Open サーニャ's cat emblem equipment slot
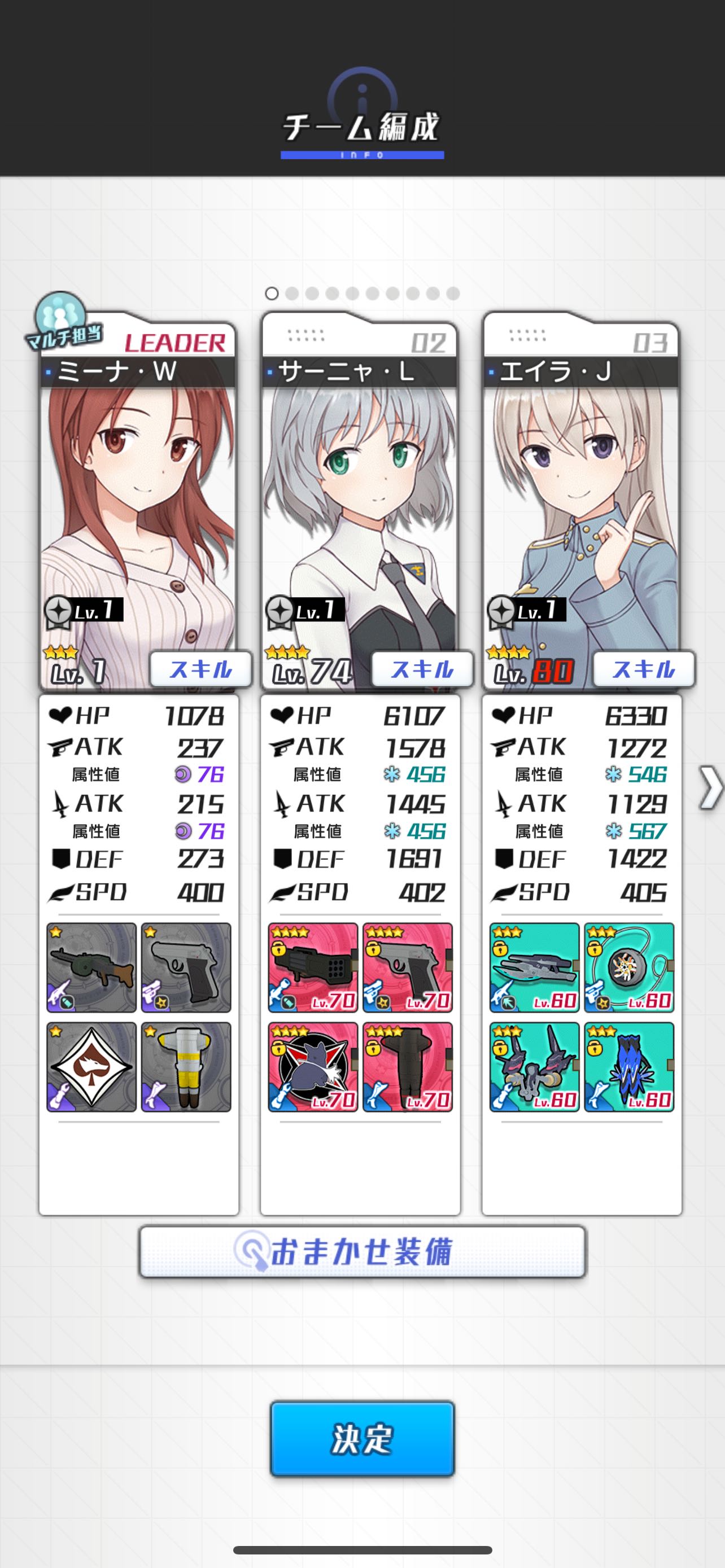The width and height of the screenshot is (725, 1568). [313, 1066]
